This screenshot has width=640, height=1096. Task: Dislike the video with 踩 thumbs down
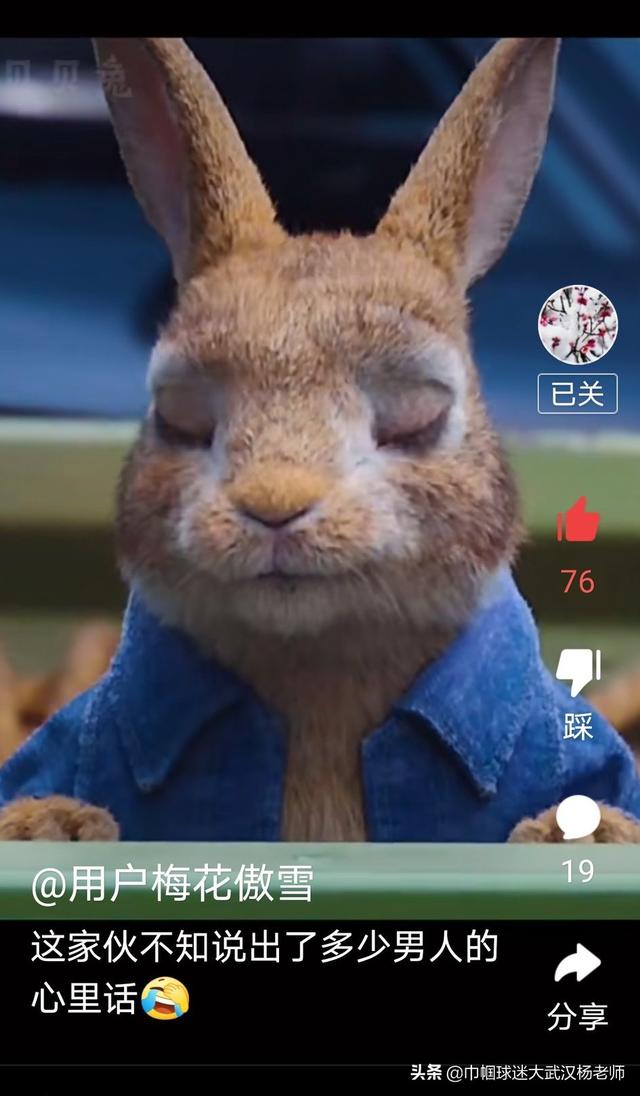pyautogui.click(x=578, y=673)
